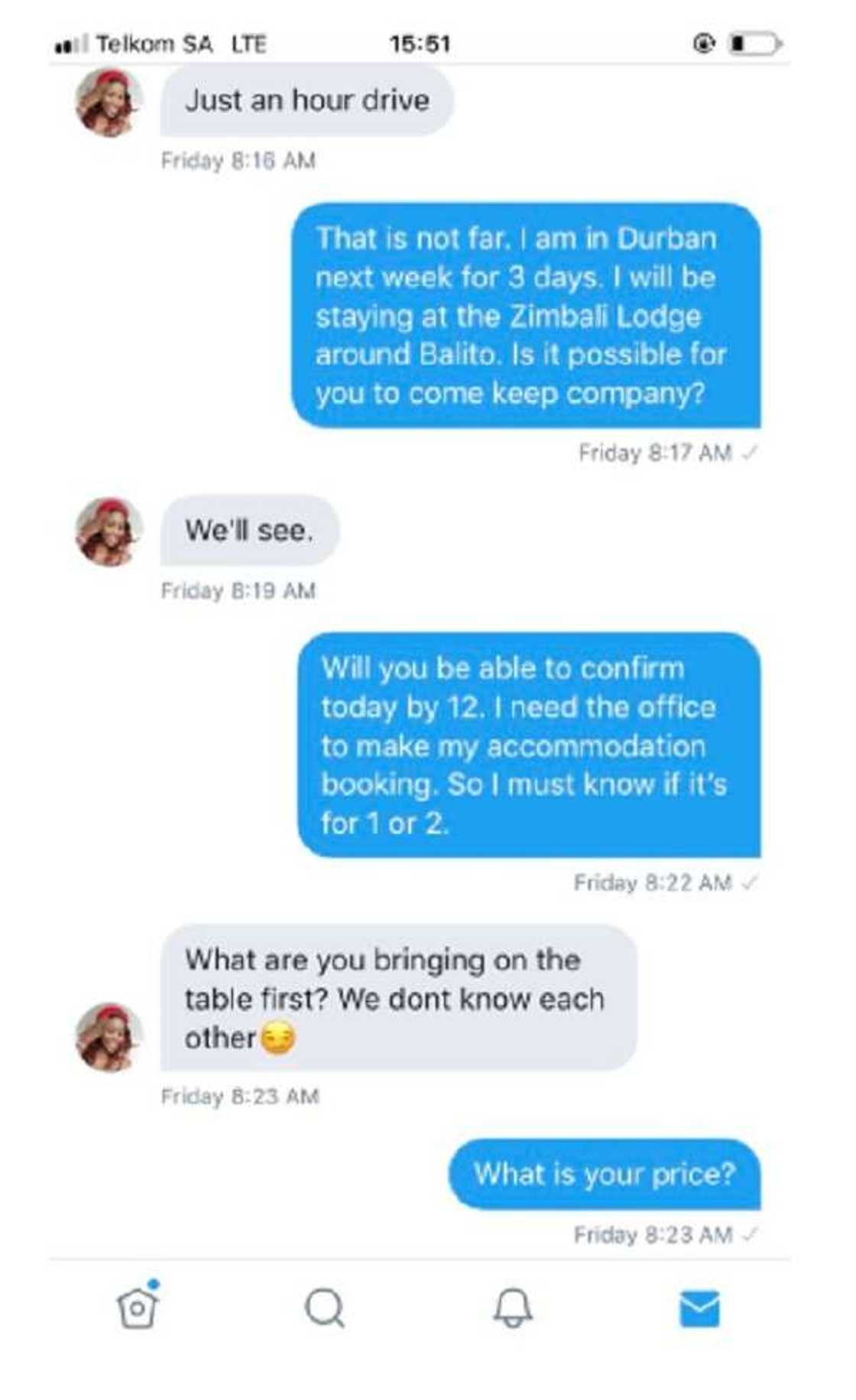The image size is (856, 1400).
Task: Open the Home tab
Action: pos(138,1308)
